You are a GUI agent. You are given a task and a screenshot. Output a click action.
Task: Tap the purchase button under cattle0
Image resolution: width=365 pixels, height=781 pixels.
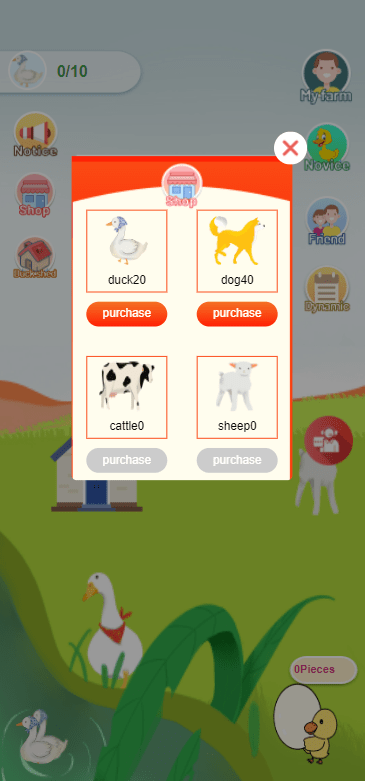(x=126, y=460)
